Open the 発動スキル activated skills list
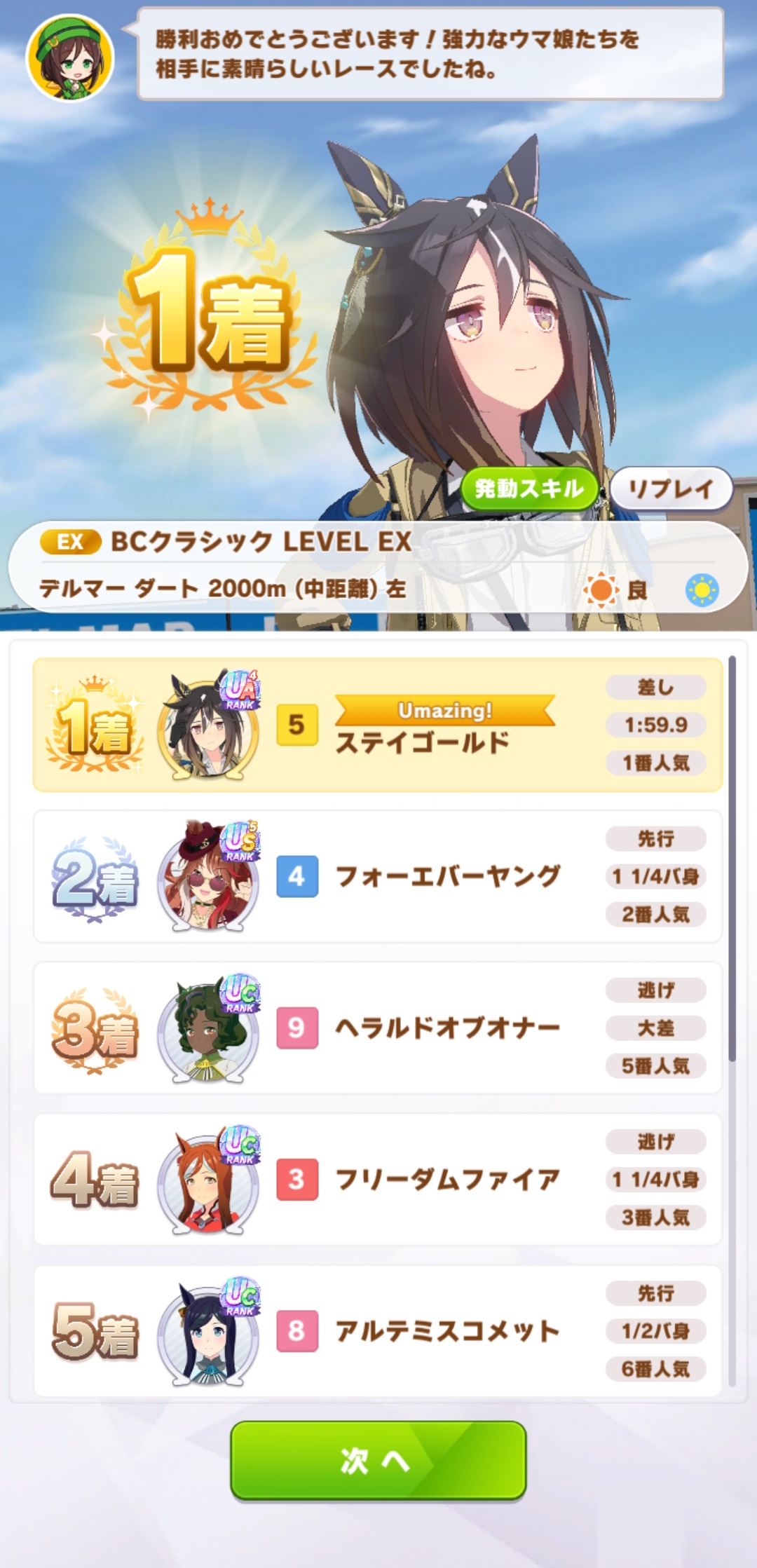This screenshot has width=757, height=1568. pos(529,489)
